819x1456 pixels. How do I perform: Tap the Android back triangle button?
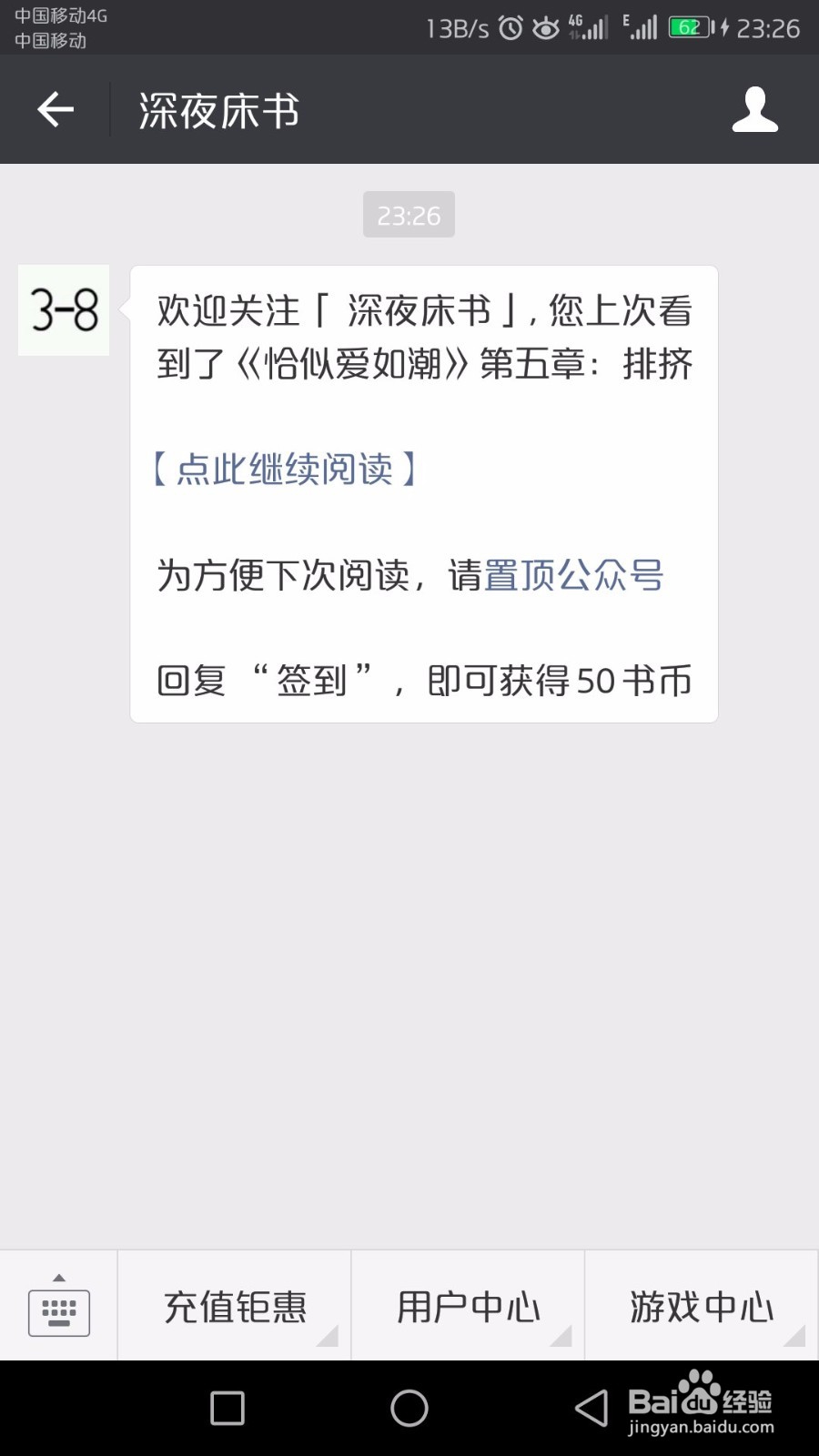click(x=591, y=1407)
